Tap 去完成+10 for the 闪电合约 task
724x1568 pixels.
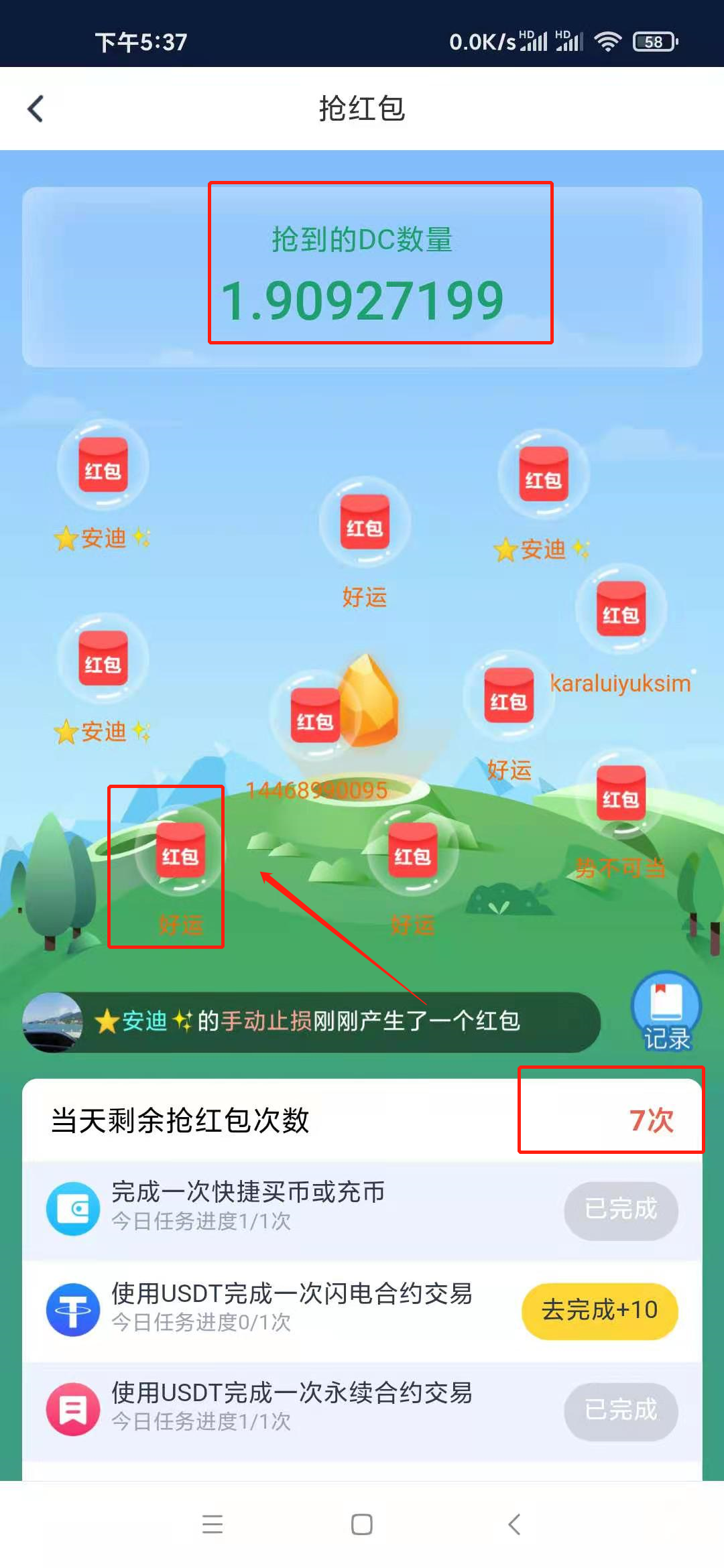tap(599, 1311)
